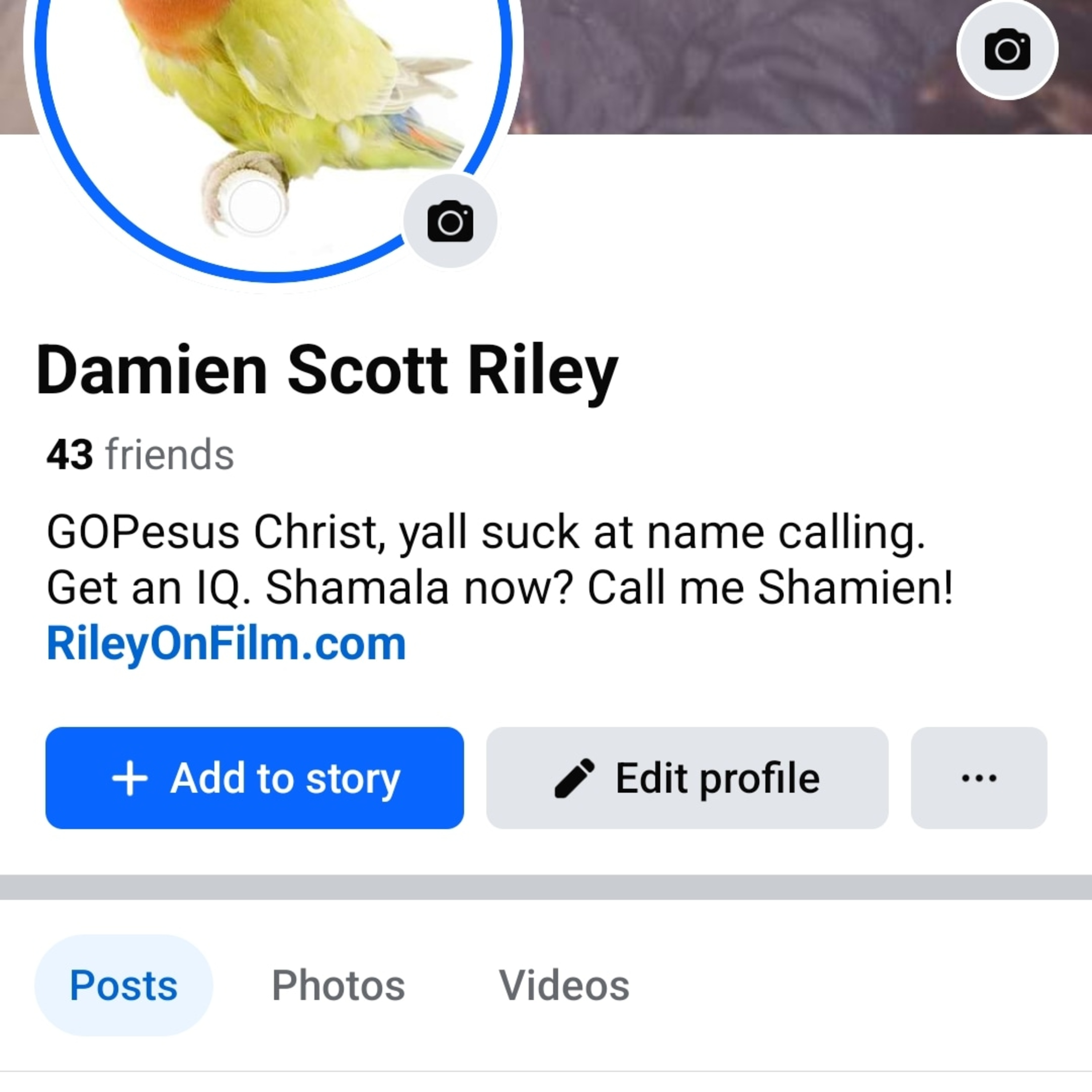The width and height of the screenshot is (1092, 1092).
Task: Select the Posts tab
Action: click(123, 985)
